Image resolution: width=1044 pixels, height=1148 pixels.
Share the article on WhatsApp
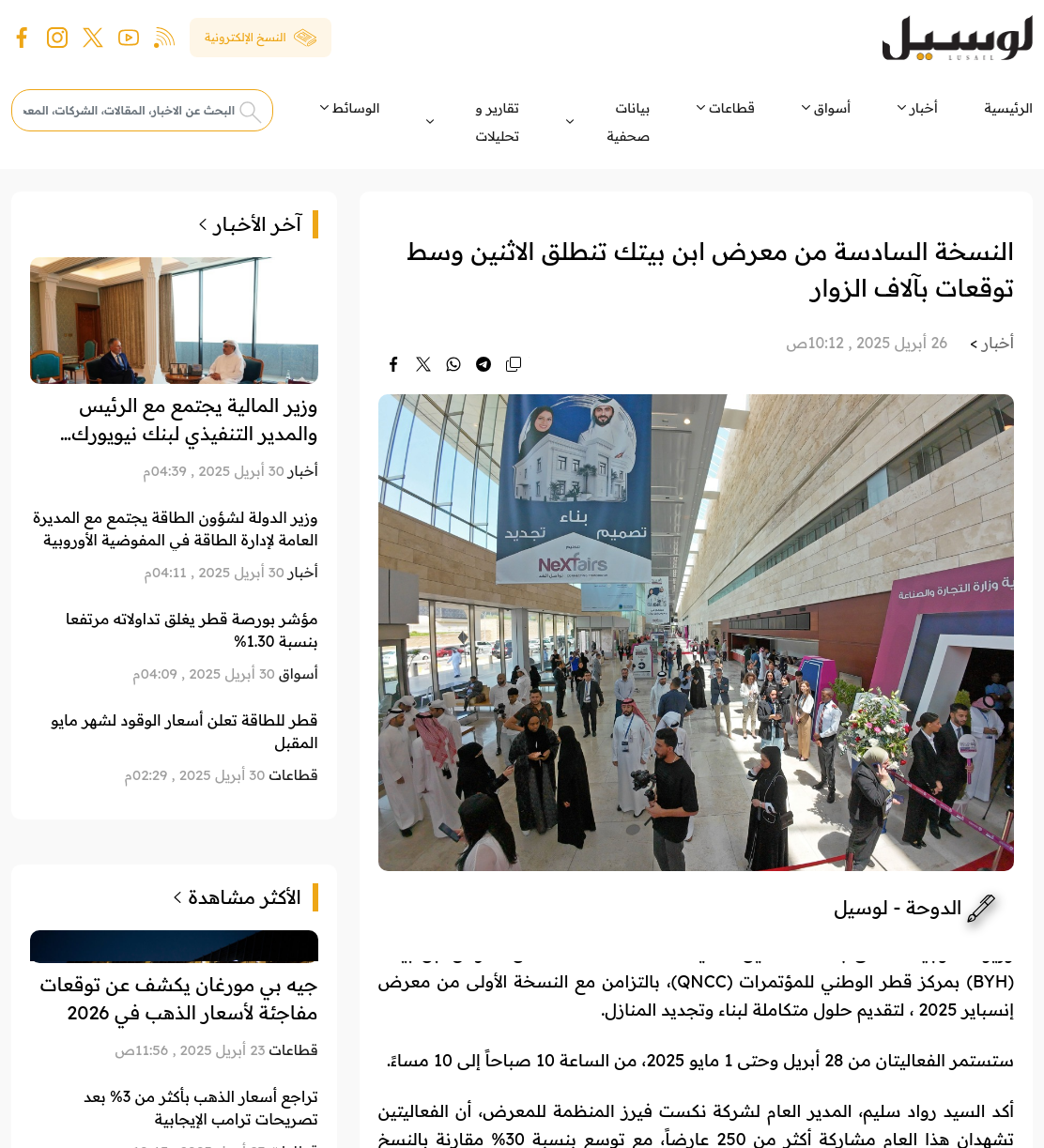tap(453, 364)
